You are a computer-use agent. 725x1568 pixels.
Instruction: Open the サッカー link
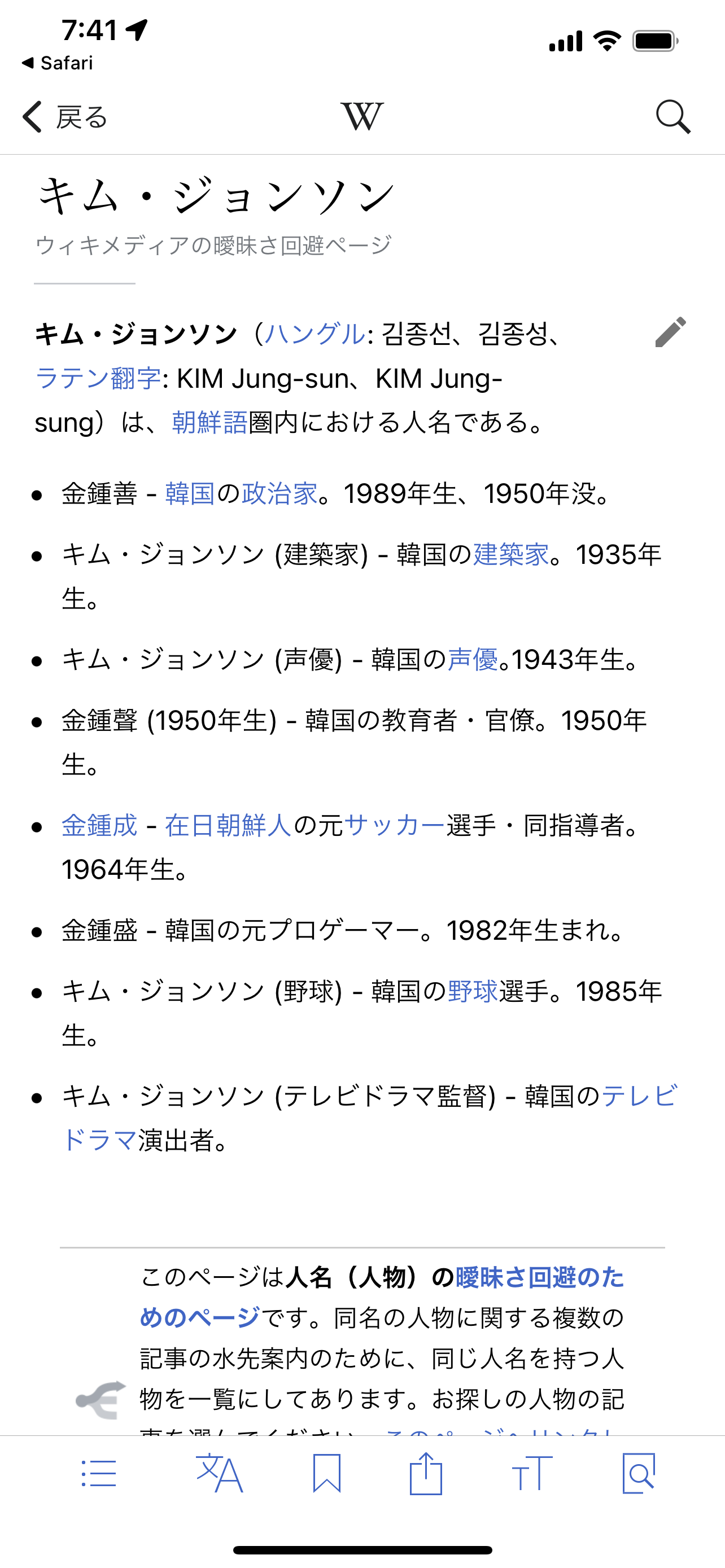click(x=395, y=826)
